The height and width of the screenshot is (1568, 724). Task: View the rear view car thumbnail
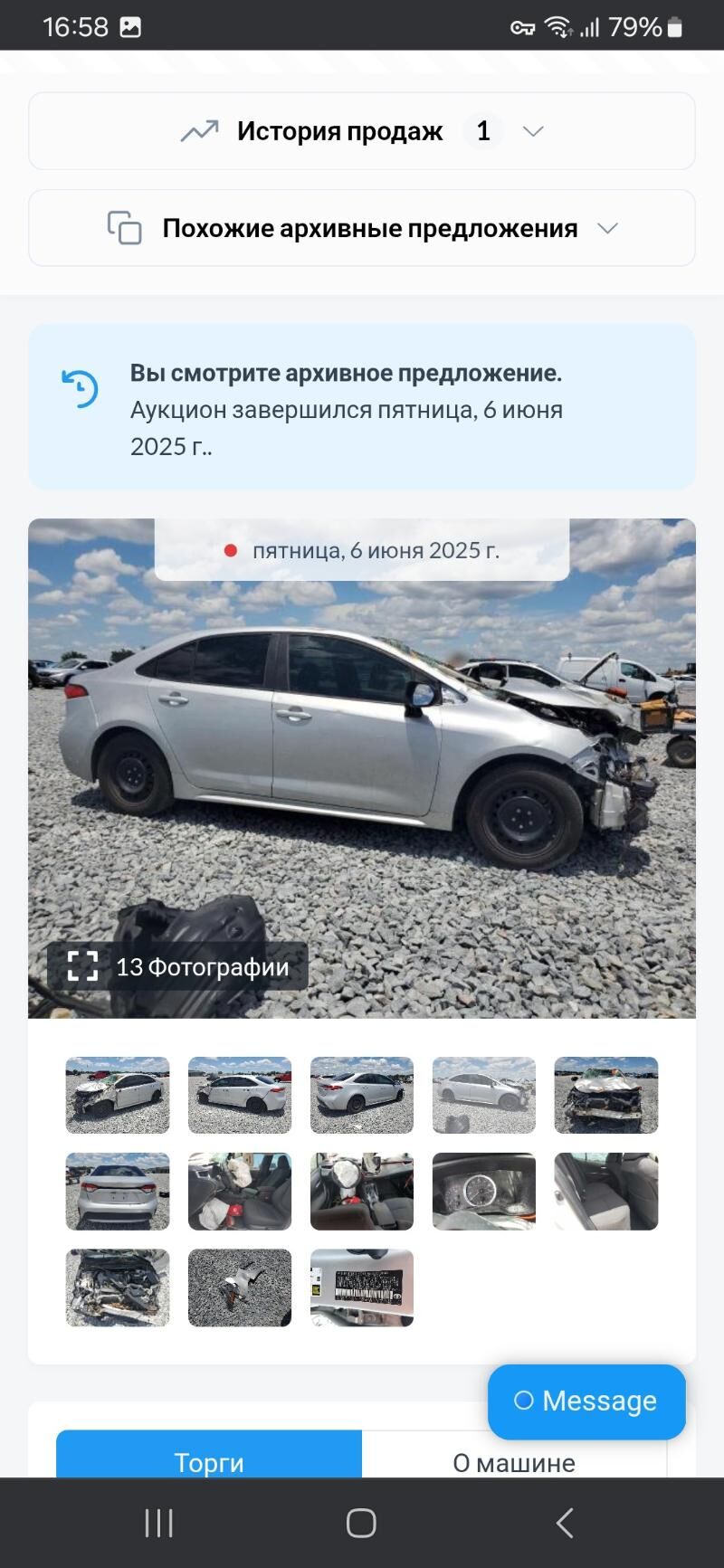click(118, 1191)
